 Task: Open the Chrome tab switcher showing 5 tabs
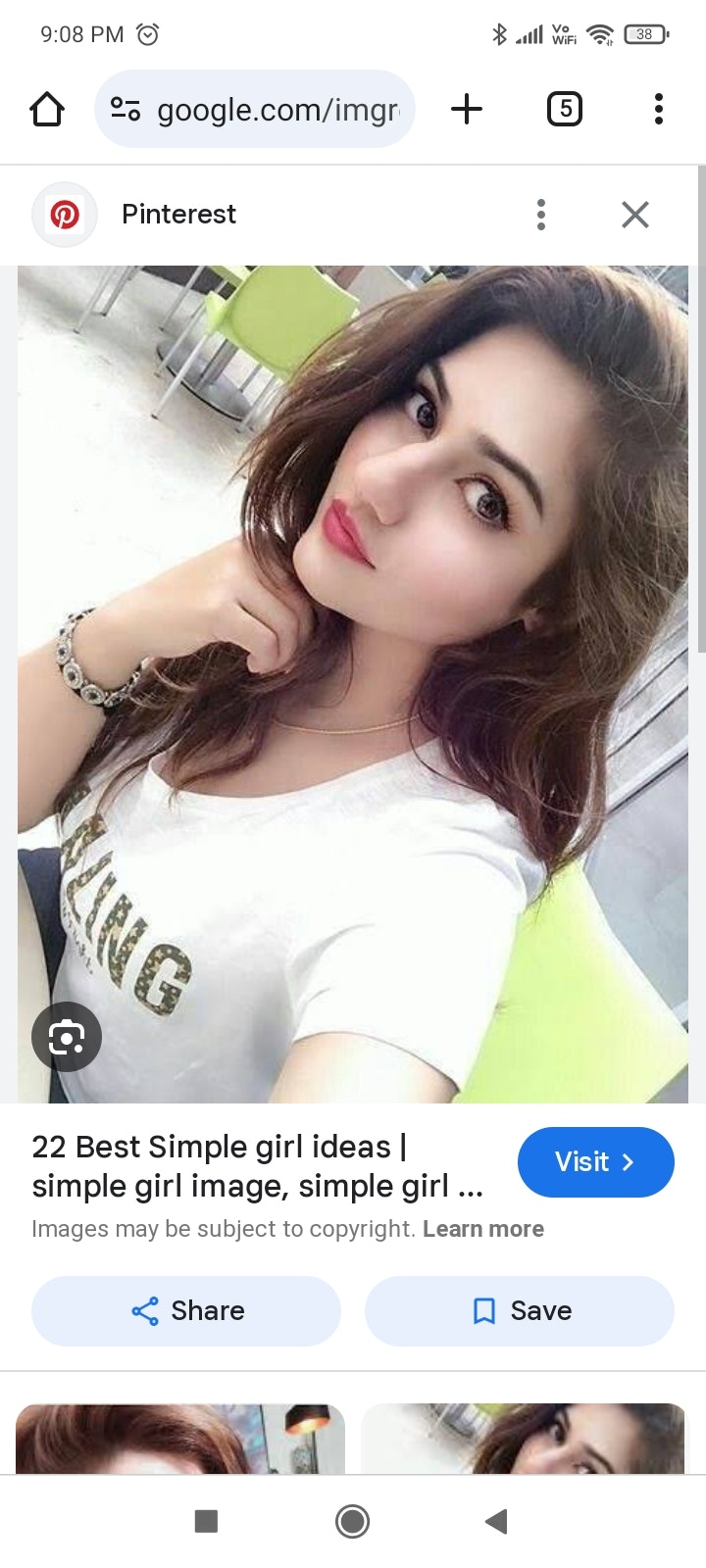[x=564, y=109]
